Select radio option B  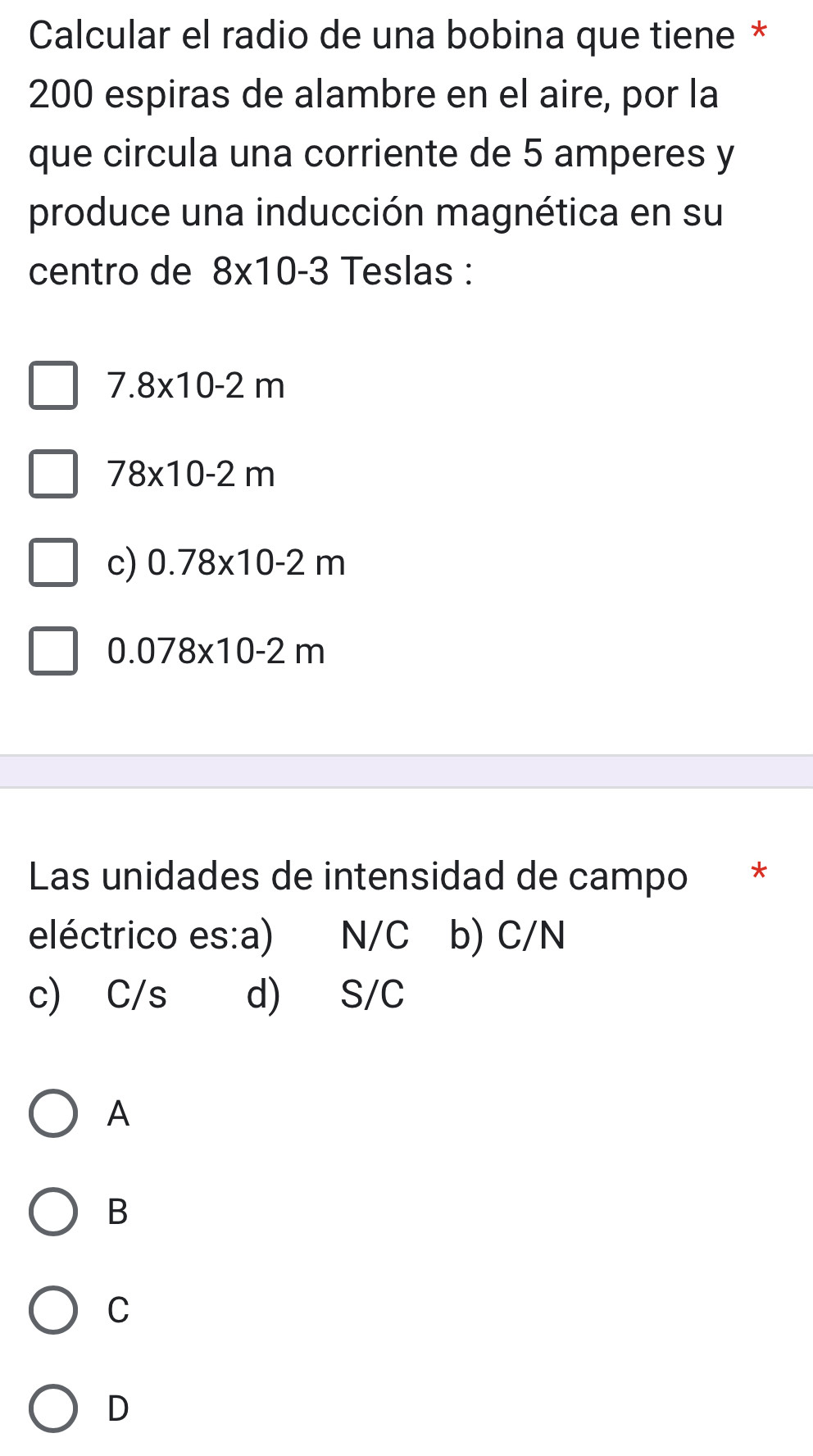coord(53,1212)
